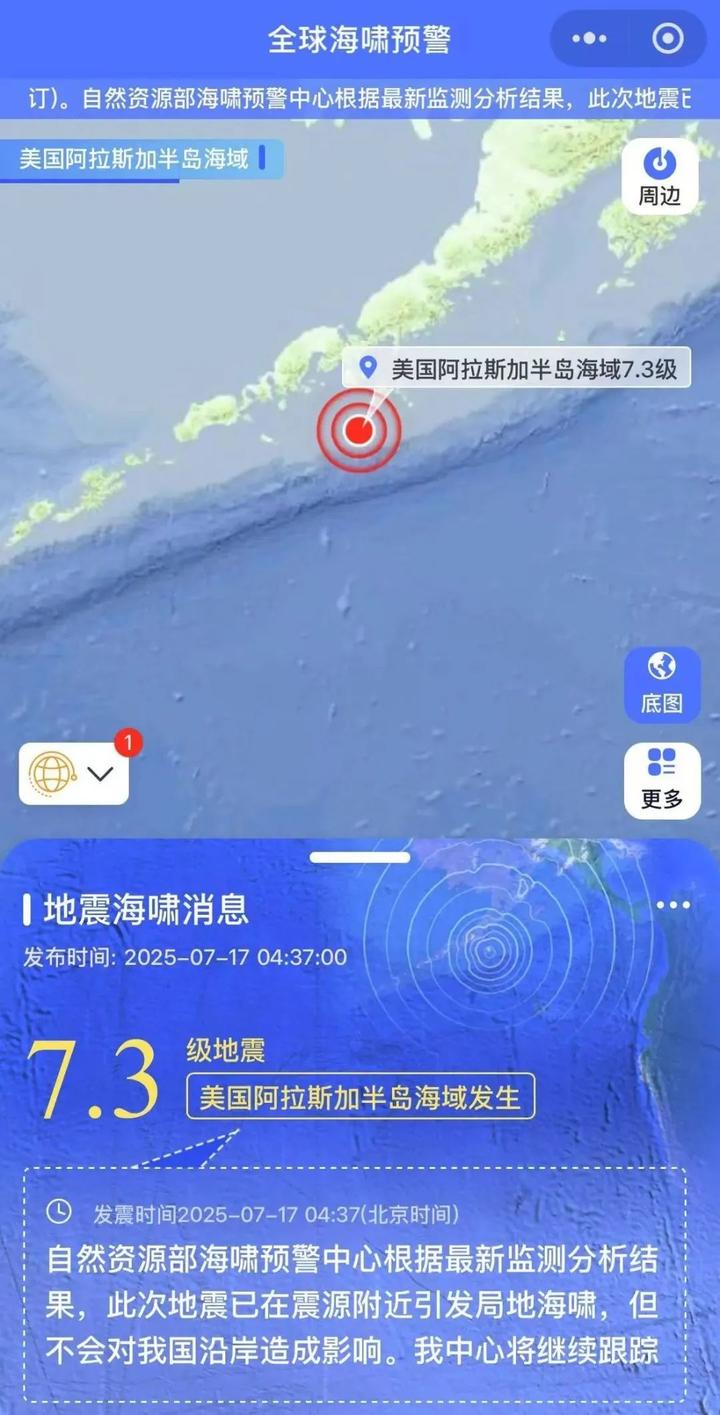Close the mini program via circle button
Viewport: 720px width, 1415px height.
pyautogui.click(x=667, y=39)
